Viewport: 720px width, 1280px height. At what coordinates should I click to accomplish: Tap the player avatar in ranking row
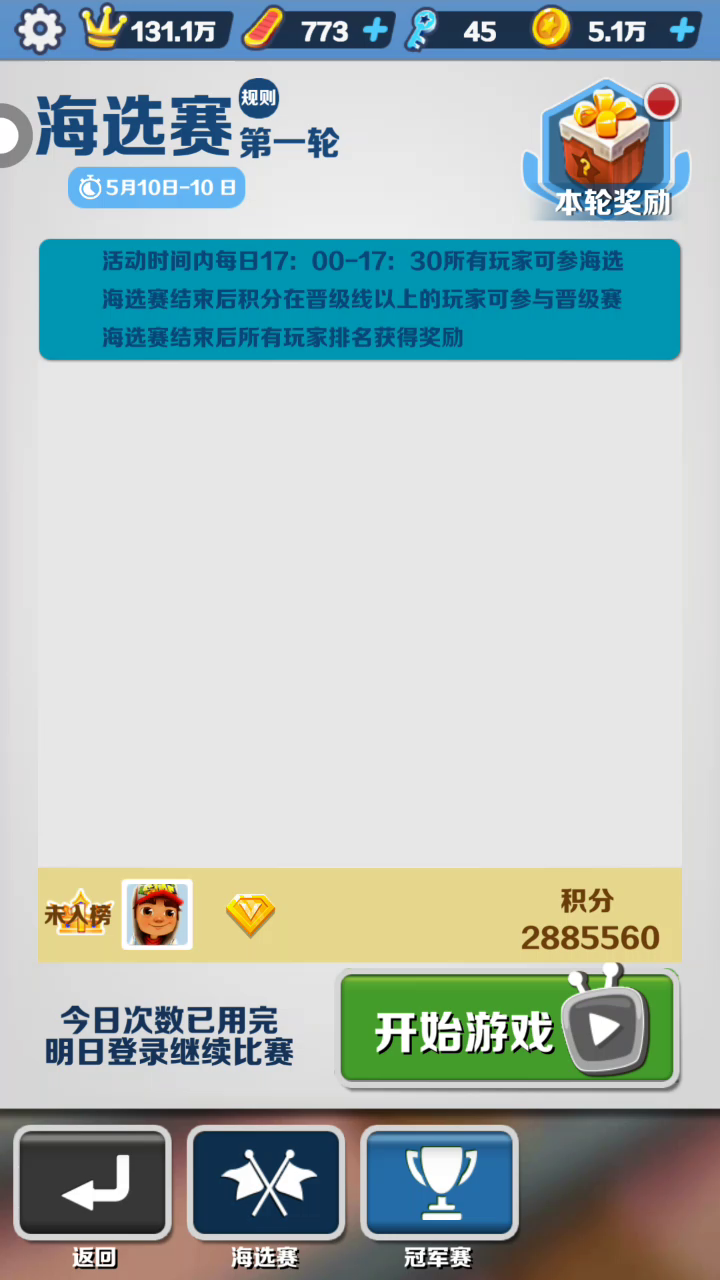(157, 914)
